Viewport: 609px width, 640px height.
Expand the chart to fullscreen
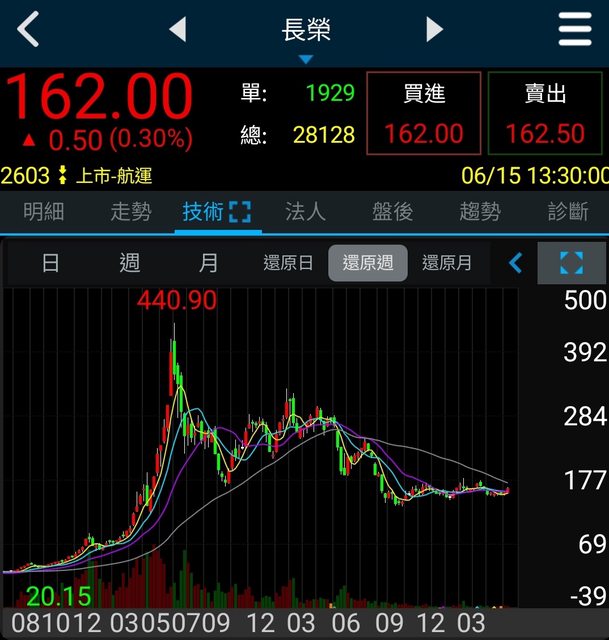click(571, 263)
